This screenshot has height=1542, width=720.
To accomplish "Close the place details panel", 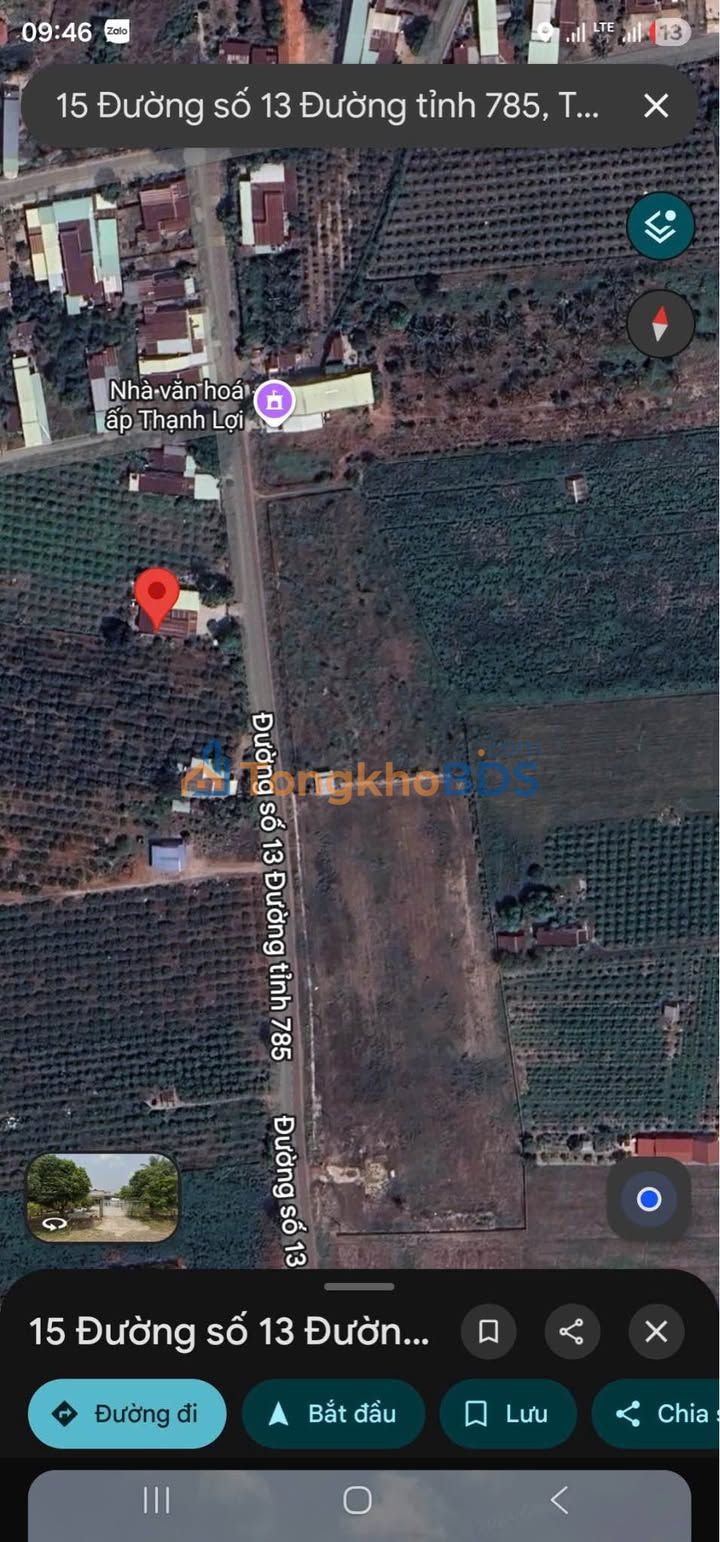I will click(x=656, y=1331).
